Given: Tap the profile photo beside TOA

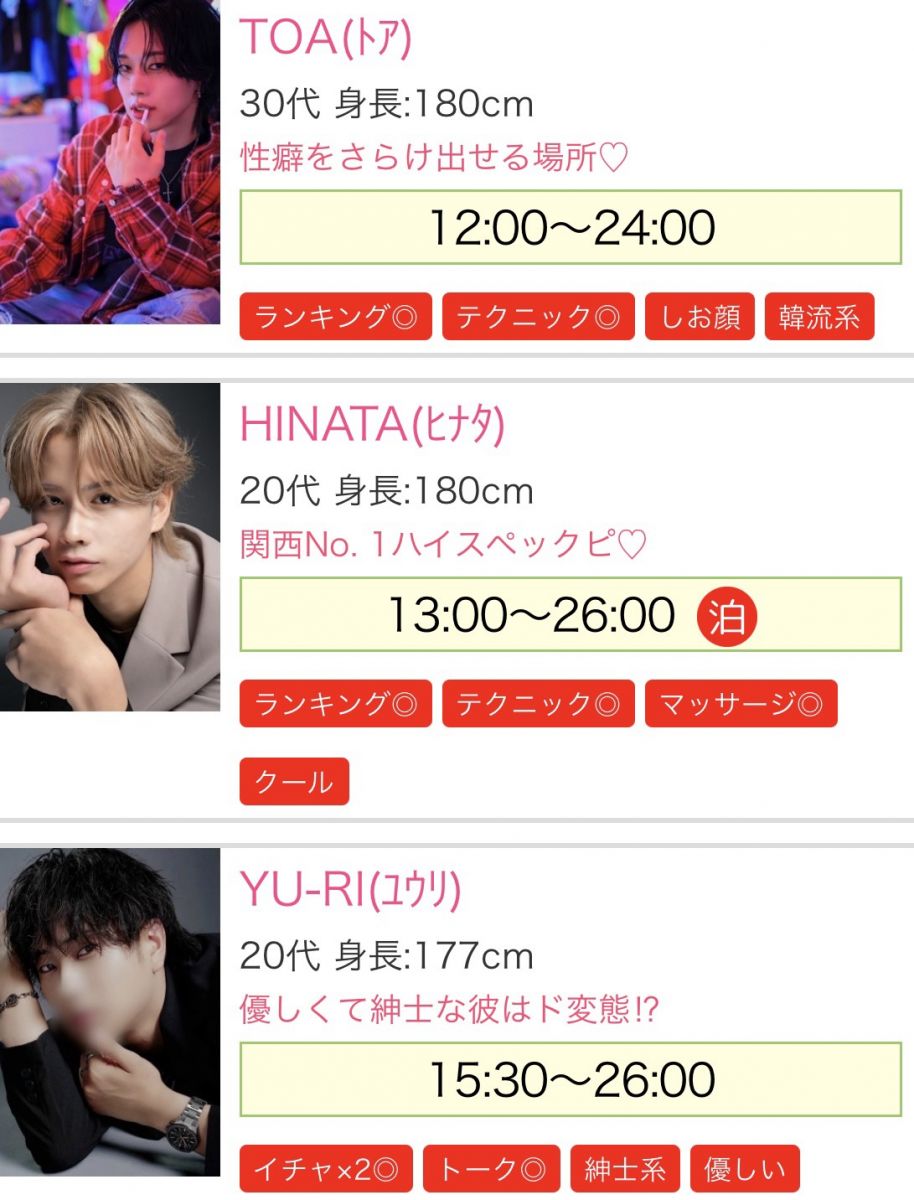Looking at the screenshot, I should 109,160.
